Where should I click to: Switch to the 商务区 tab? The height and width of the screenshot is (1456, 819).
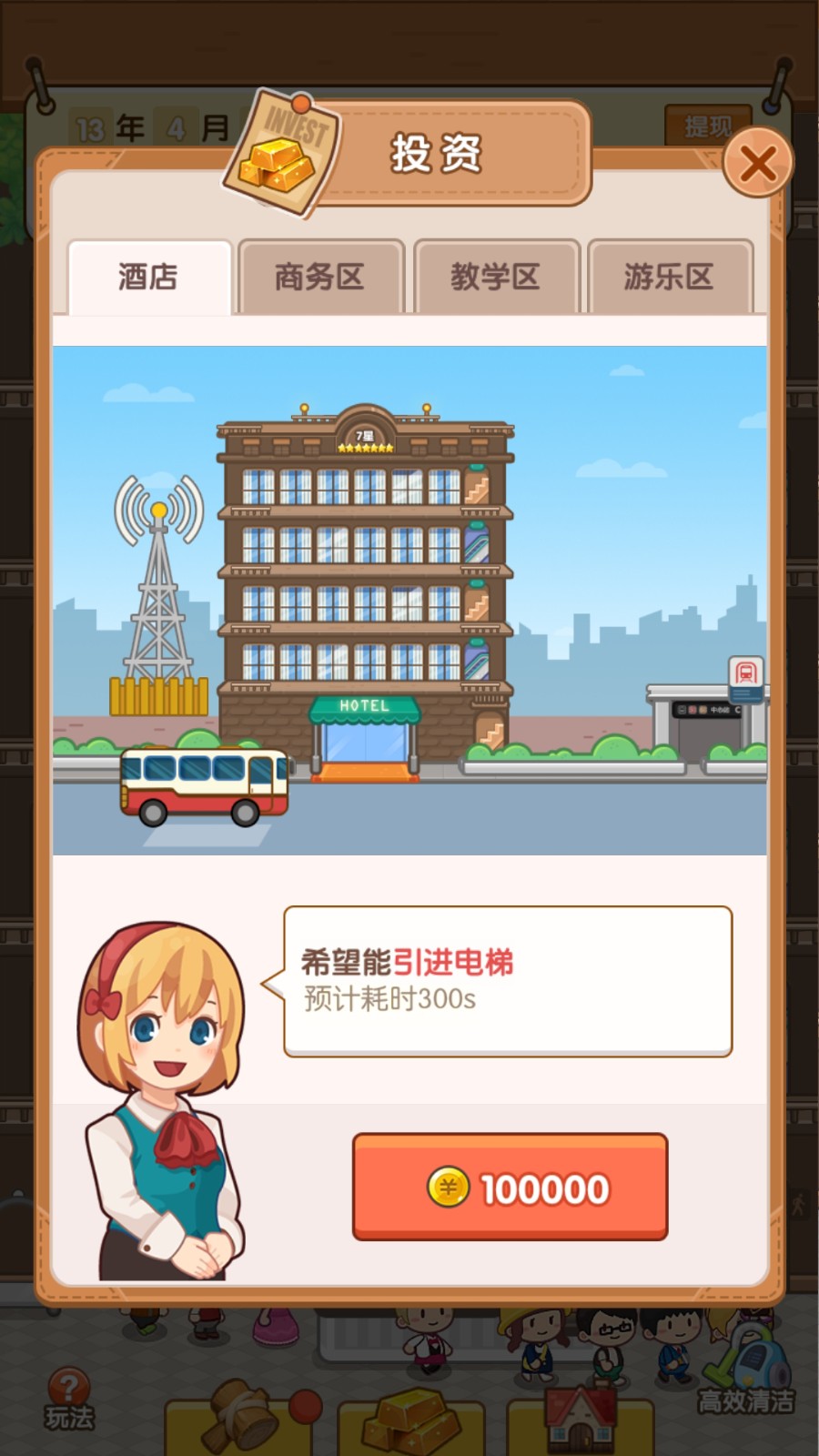(x=320, y=277)
